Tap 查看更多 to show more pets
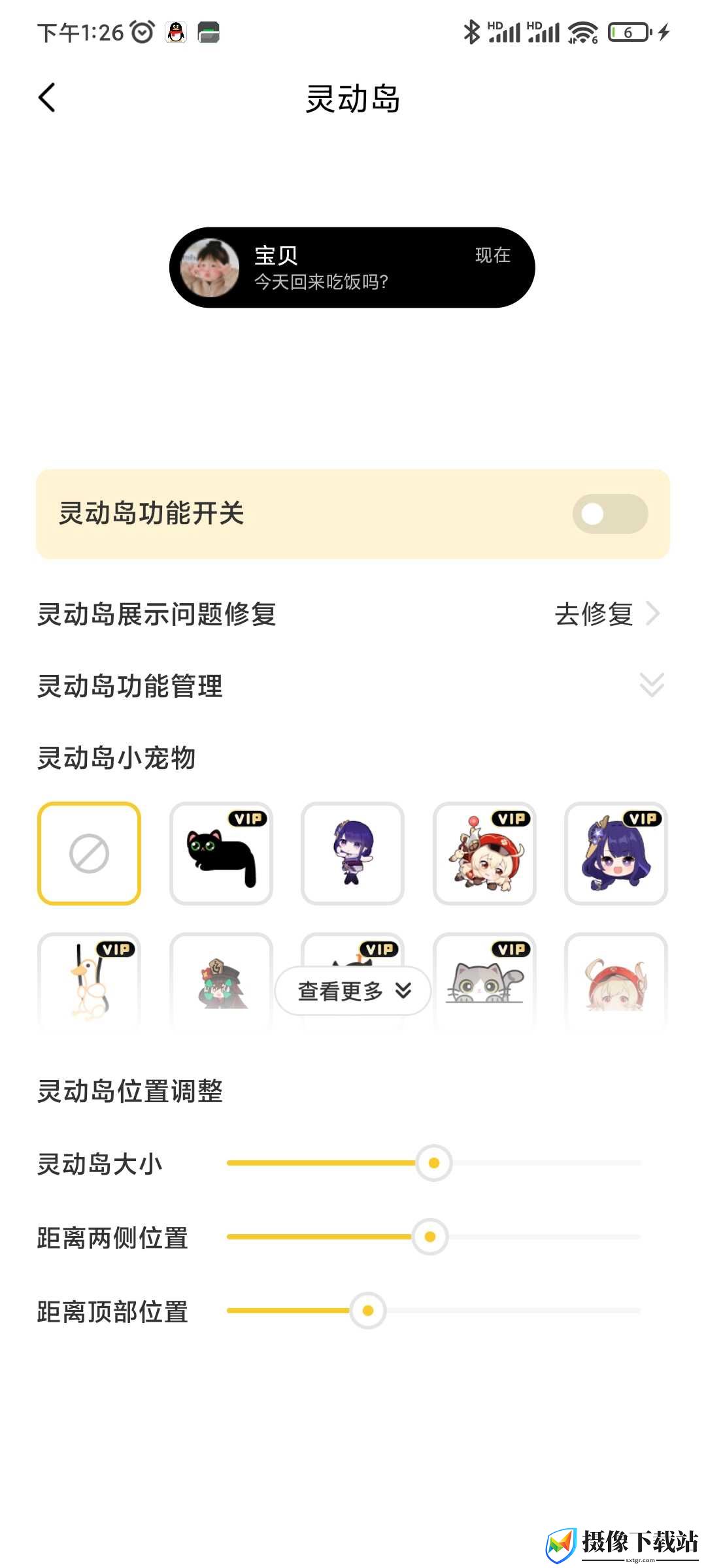Screen dimensions: 706x1568 353,991
